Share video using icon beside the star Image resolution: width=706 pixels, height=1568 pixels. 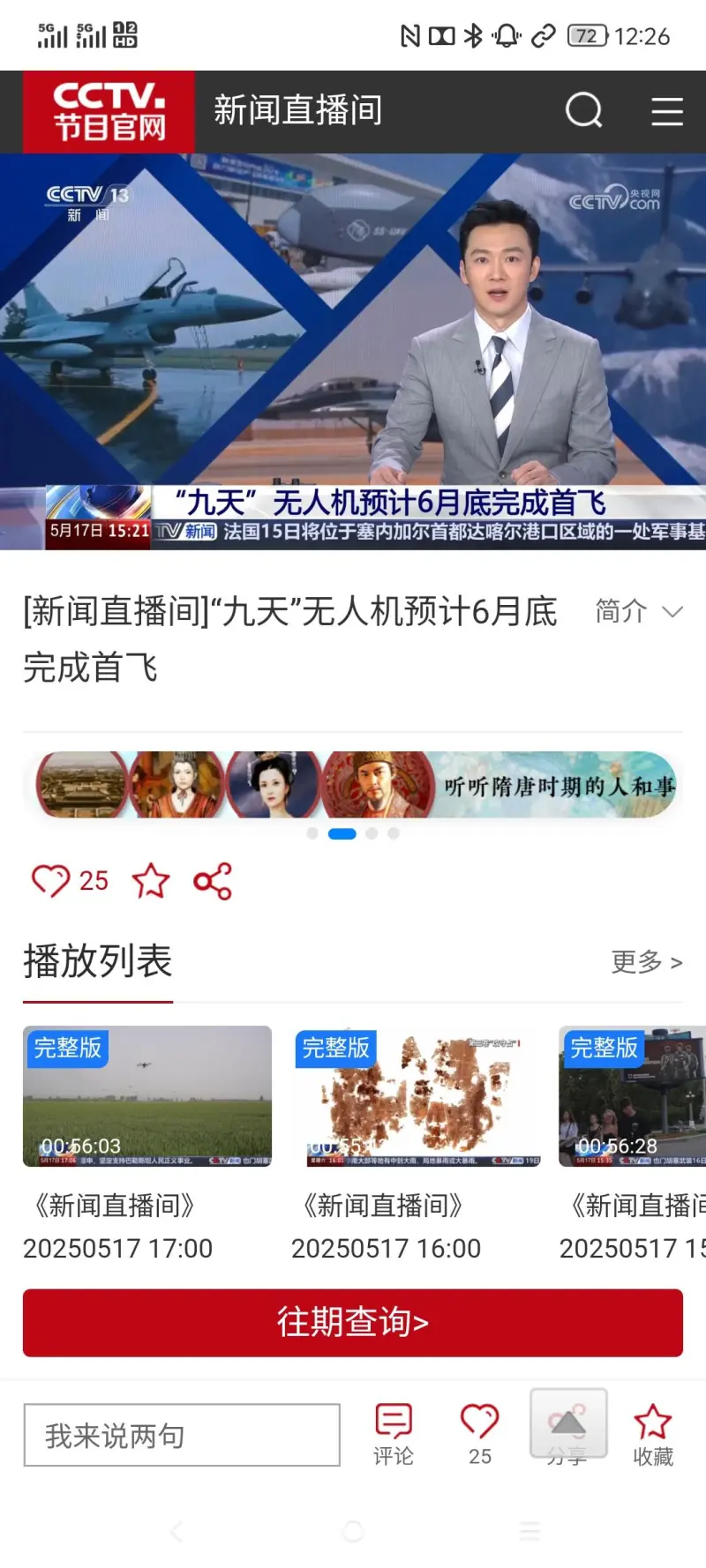(213, 880)
